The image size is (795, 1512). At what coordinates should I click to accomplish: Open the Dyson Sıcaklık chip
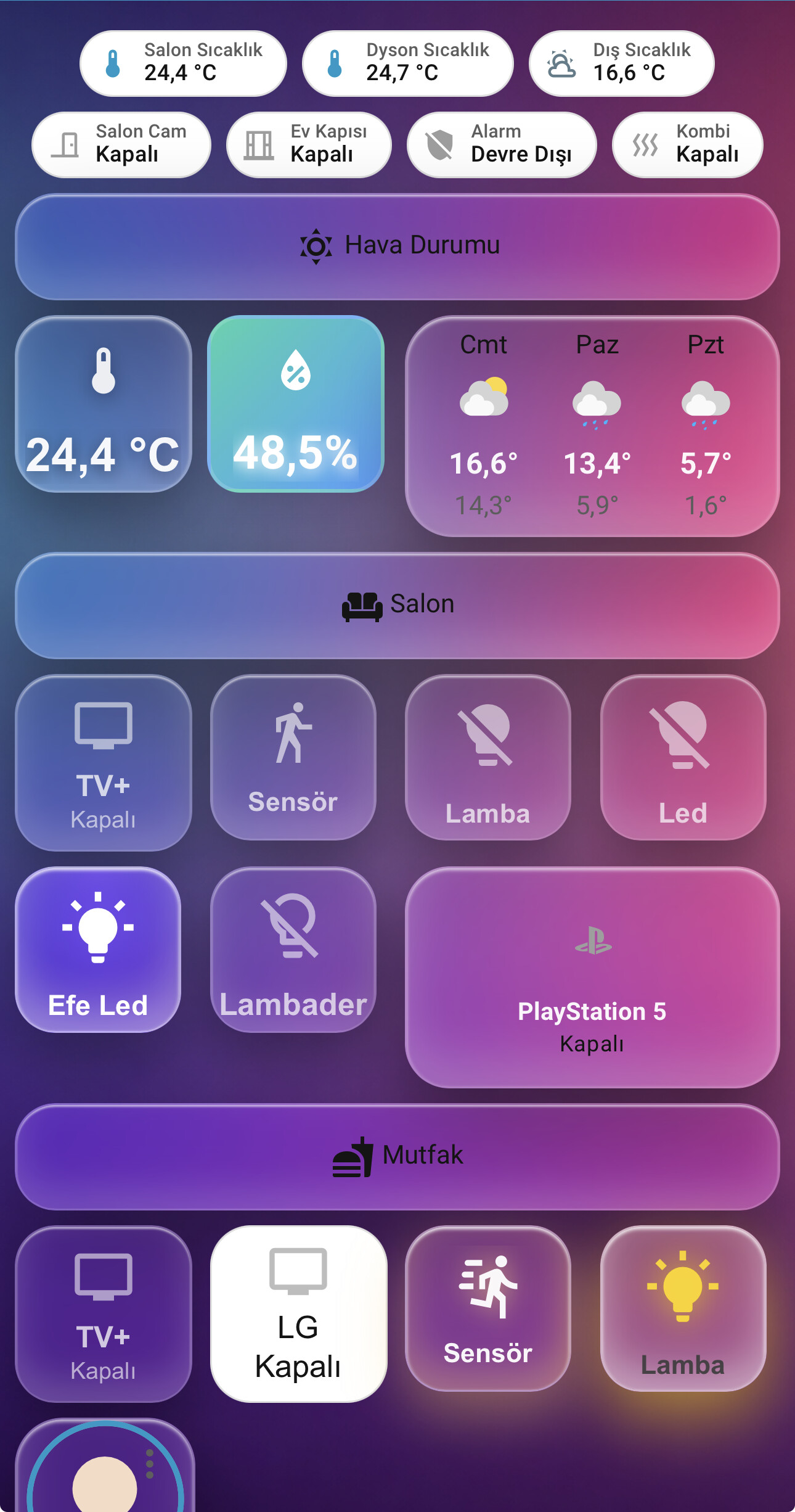click(x=407, y=64)
